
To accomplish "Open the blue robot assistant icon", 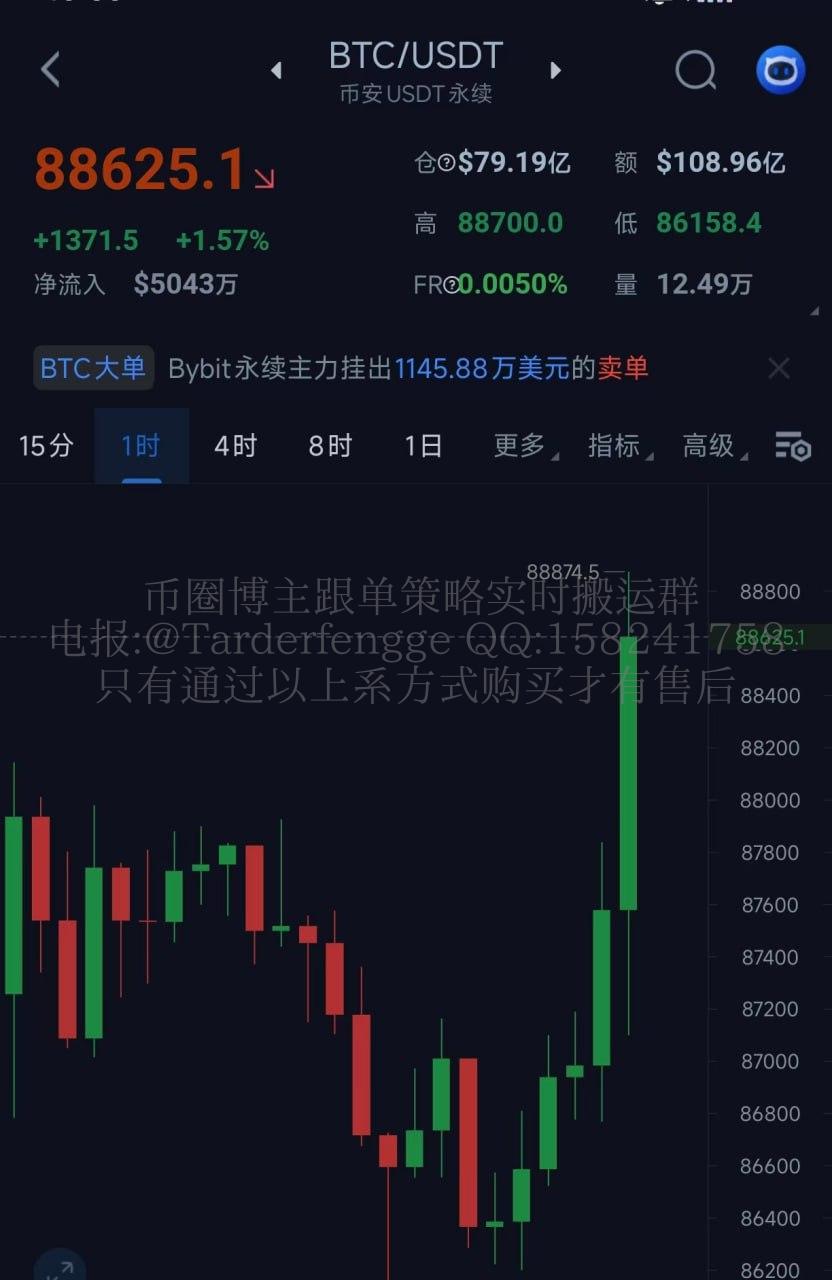I will pos(780,70).
